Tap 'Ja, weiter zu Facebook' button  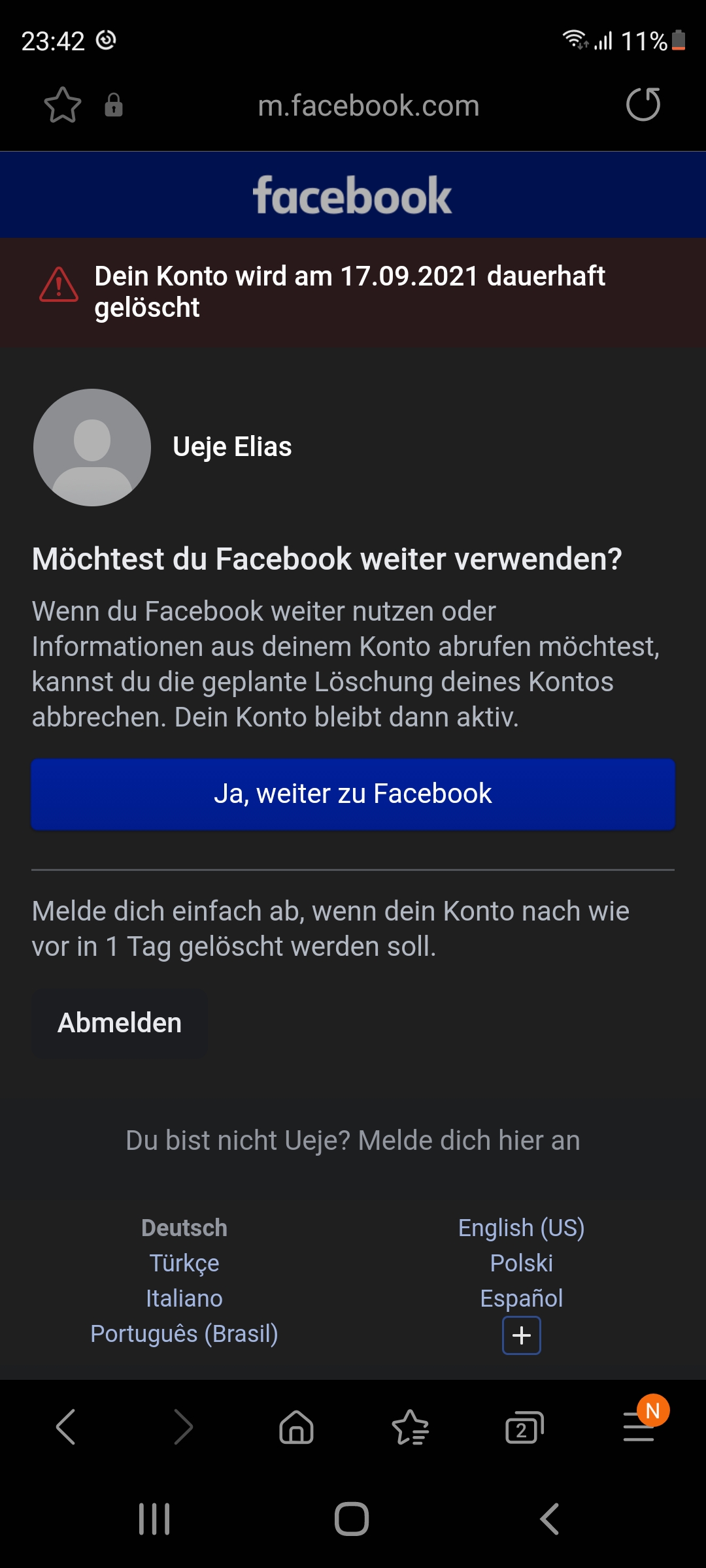point(353,794)
